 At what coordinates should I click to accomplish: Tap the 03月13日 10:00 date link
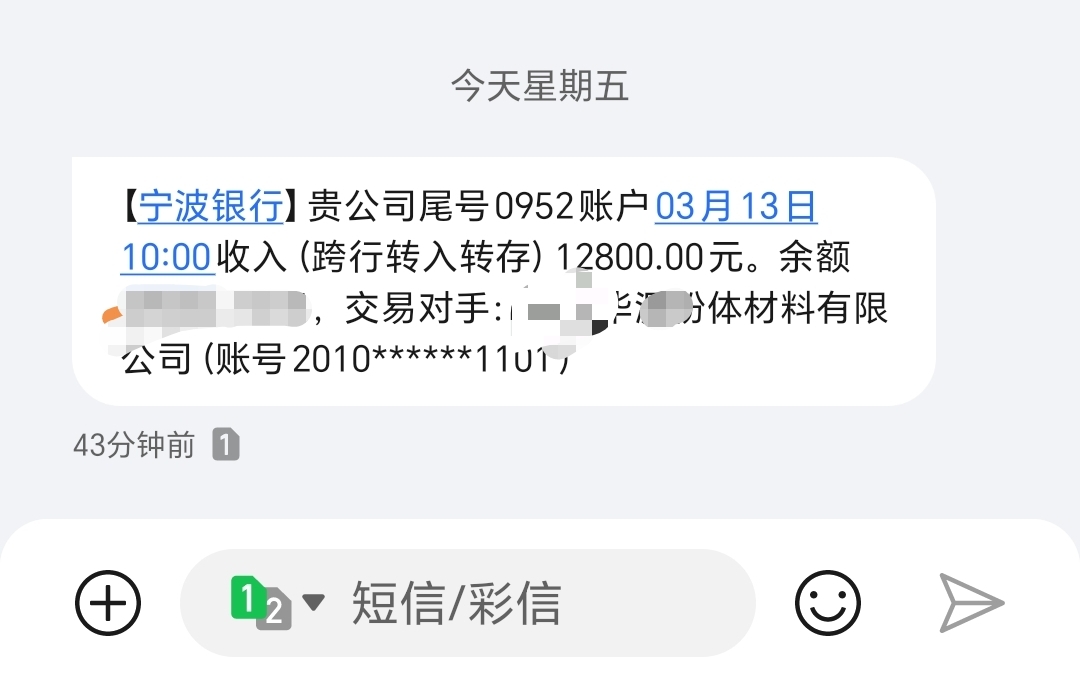click(x=736, y=207)
